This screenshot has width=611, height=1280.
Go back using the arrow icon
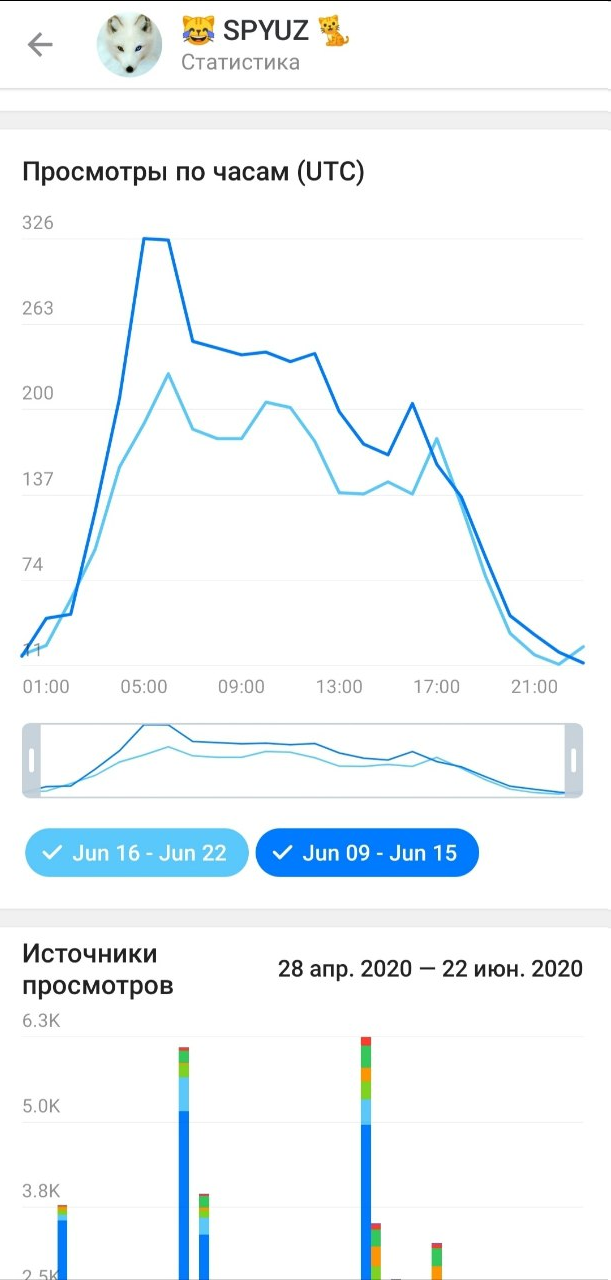click(x=40, y=45)
